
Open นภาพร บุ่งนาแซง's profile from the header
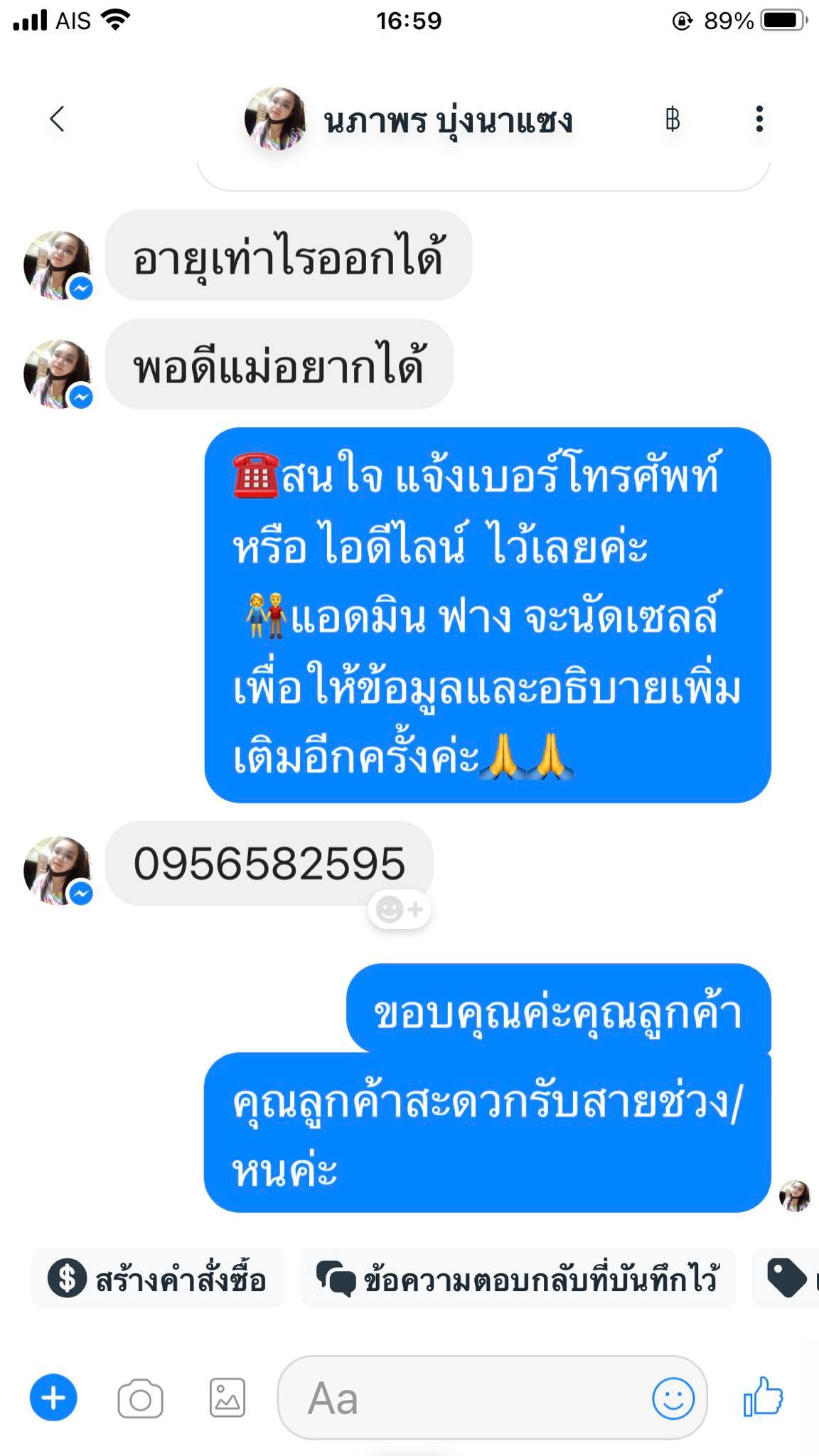tap(446, 120)
